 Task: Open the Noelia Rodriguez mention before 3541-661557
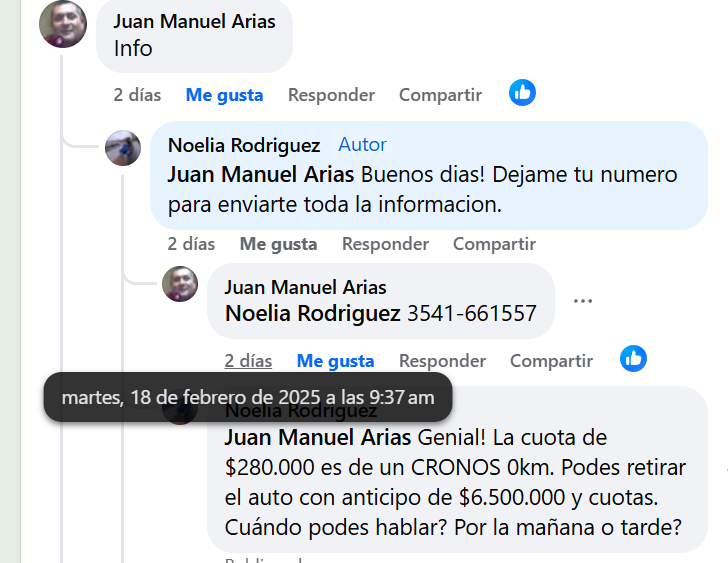(x=312, y=313)
